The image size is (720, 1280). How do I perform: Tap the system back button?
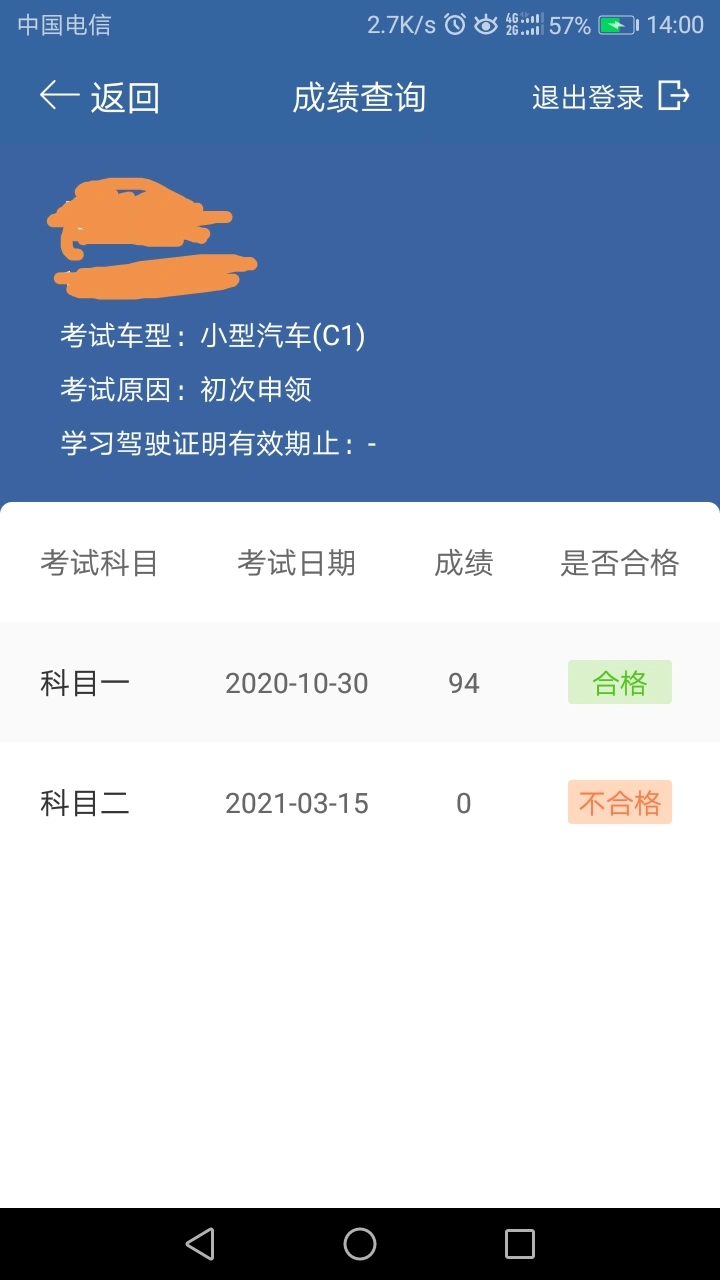point(200,1244)
